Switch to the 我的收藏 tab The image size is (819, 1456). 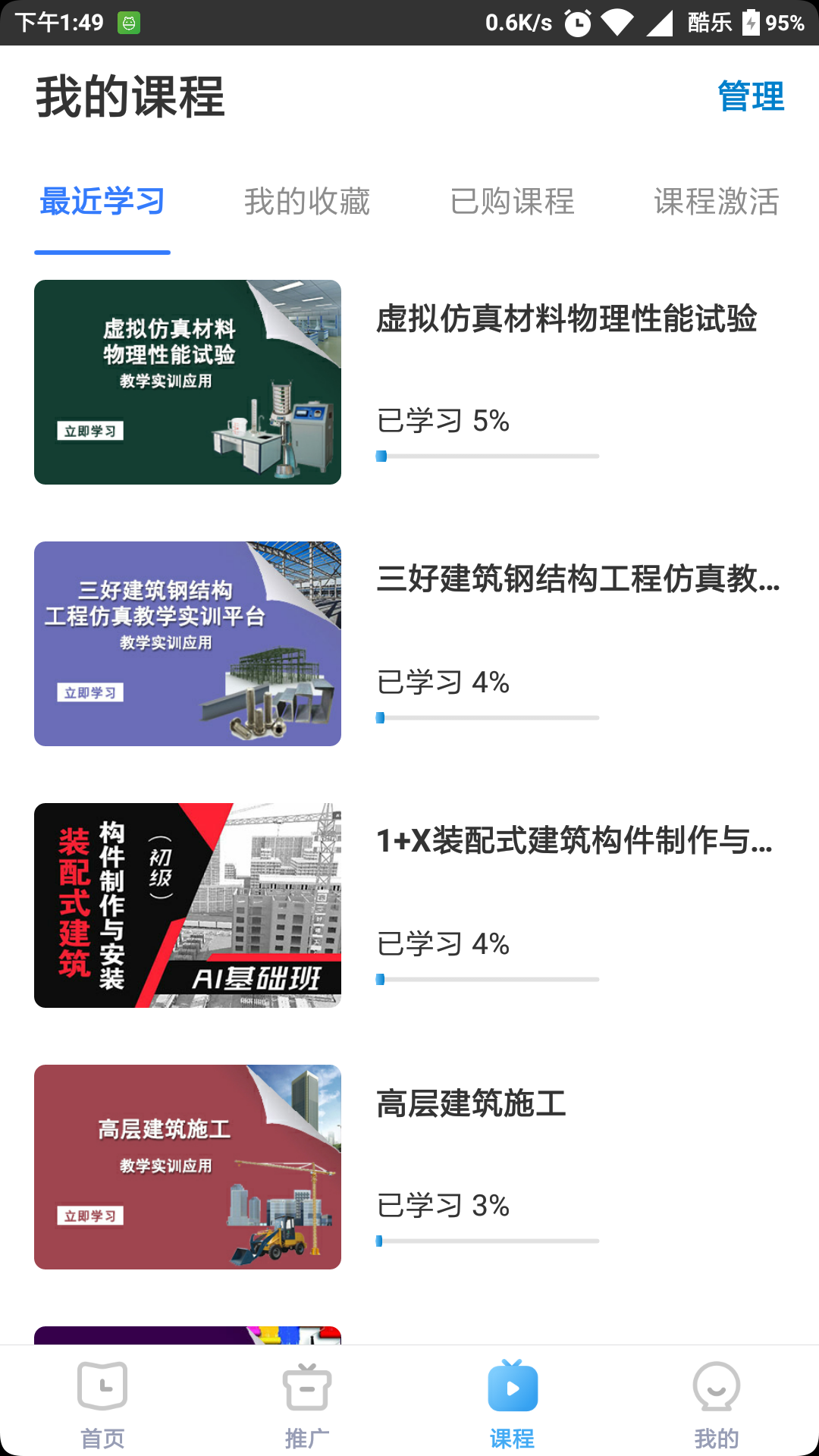[306, 202]
